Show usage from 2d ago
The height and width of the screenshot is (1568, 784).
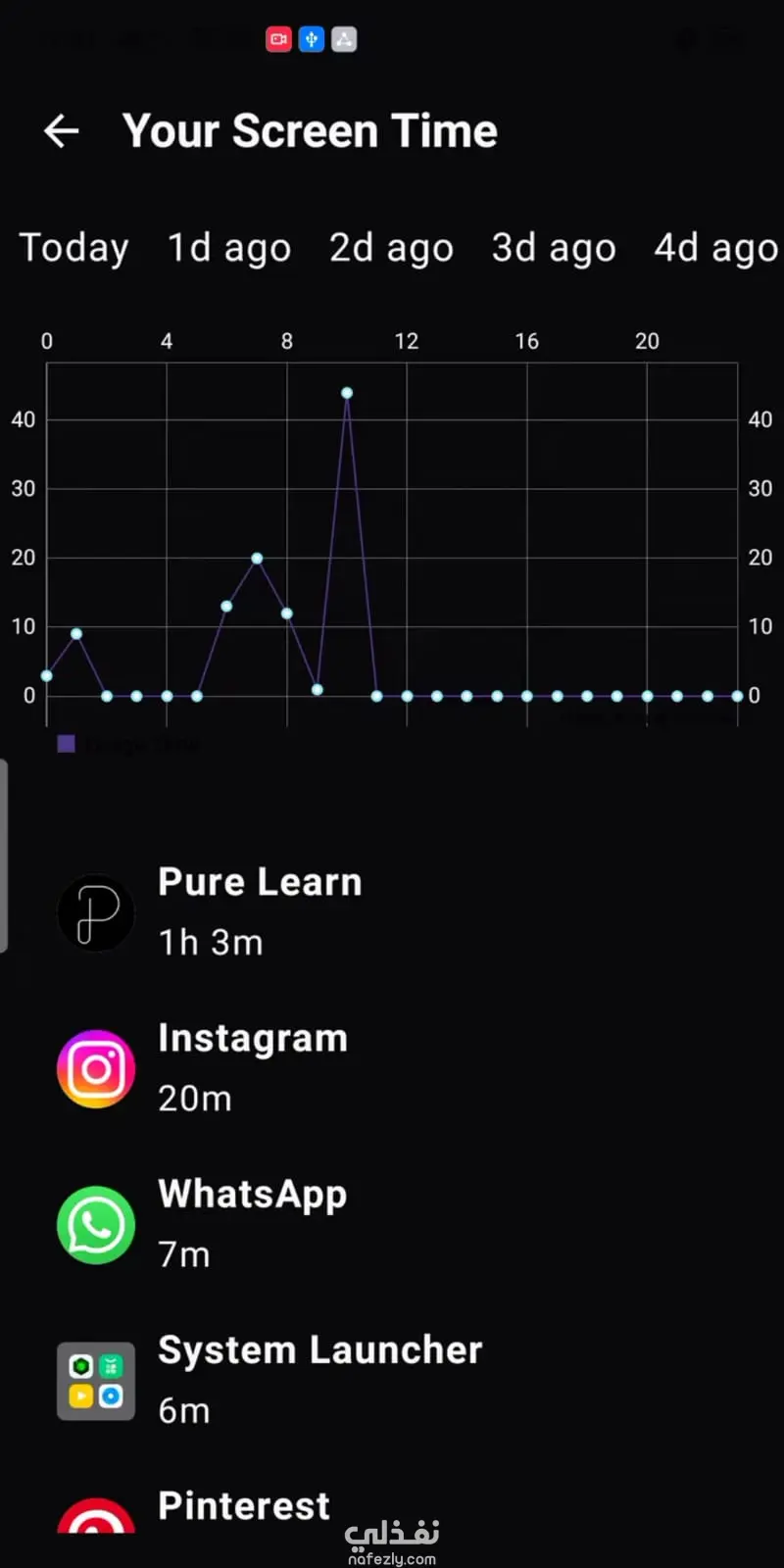coord(391,248)
